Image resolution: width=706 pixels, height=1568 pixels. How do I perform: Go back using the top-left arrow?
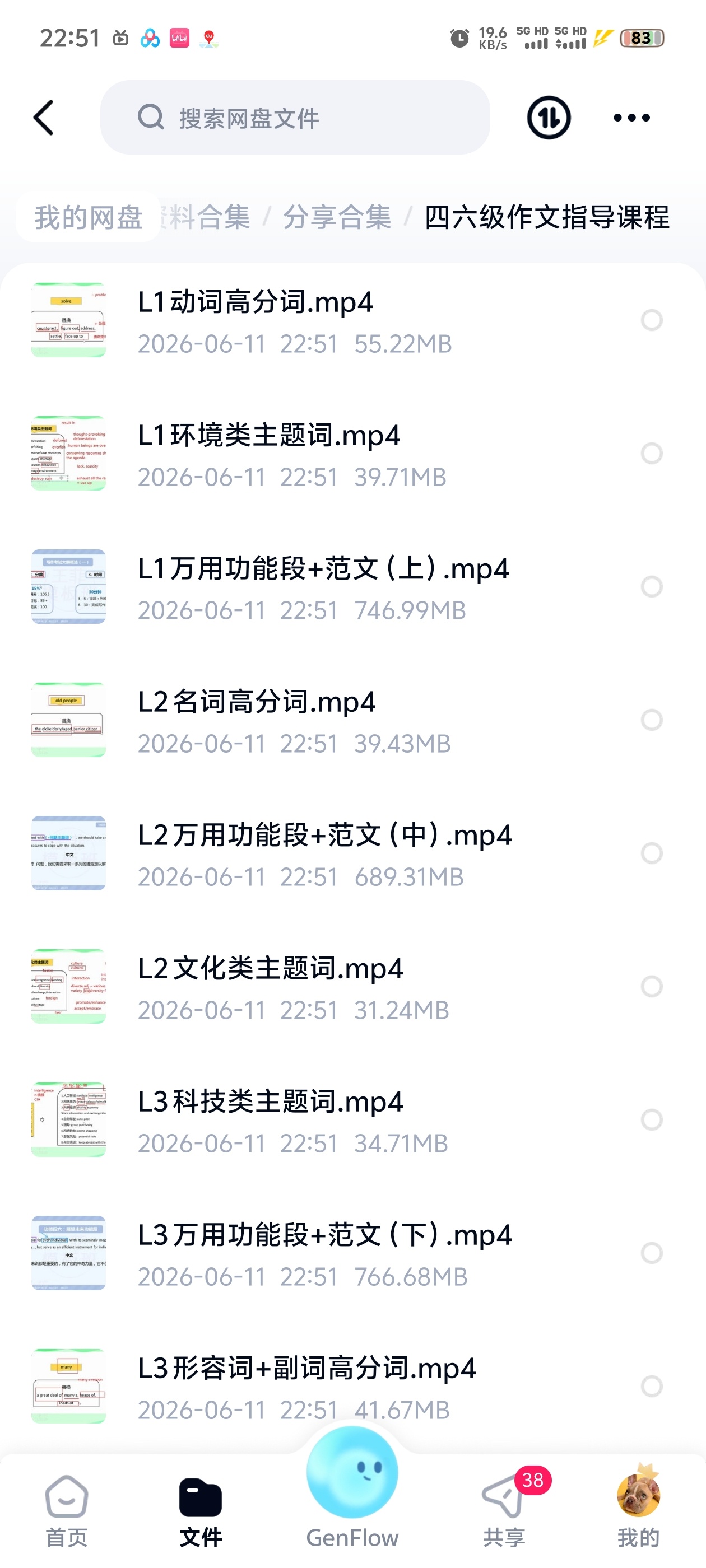[x=43, y=118]
